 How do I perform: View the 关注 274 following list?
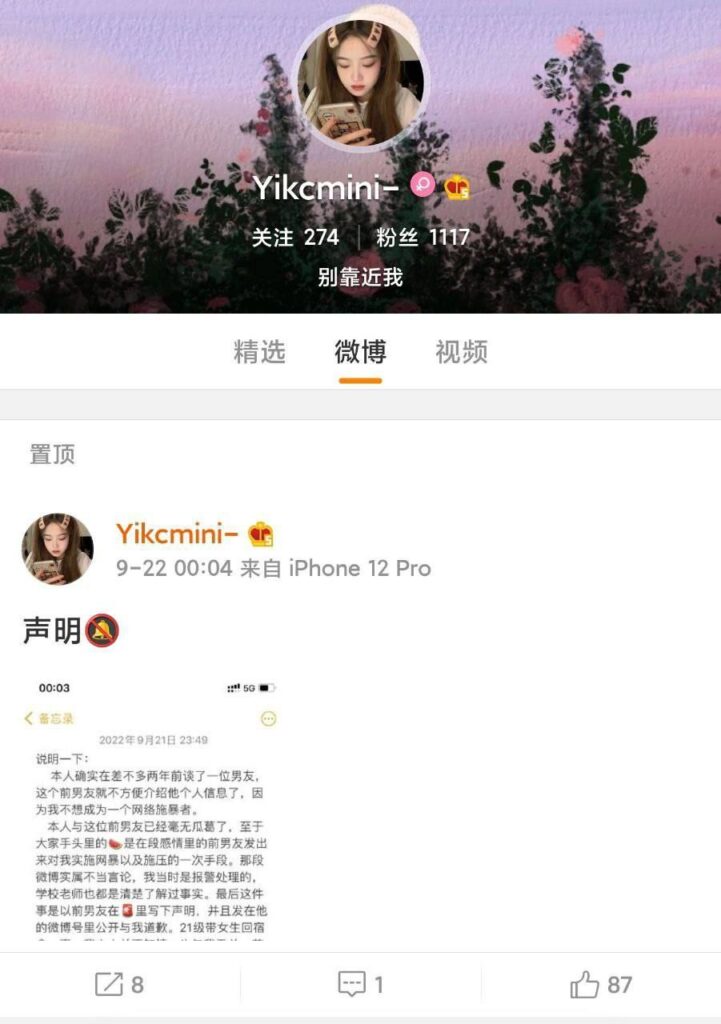(x=295, y=238)
